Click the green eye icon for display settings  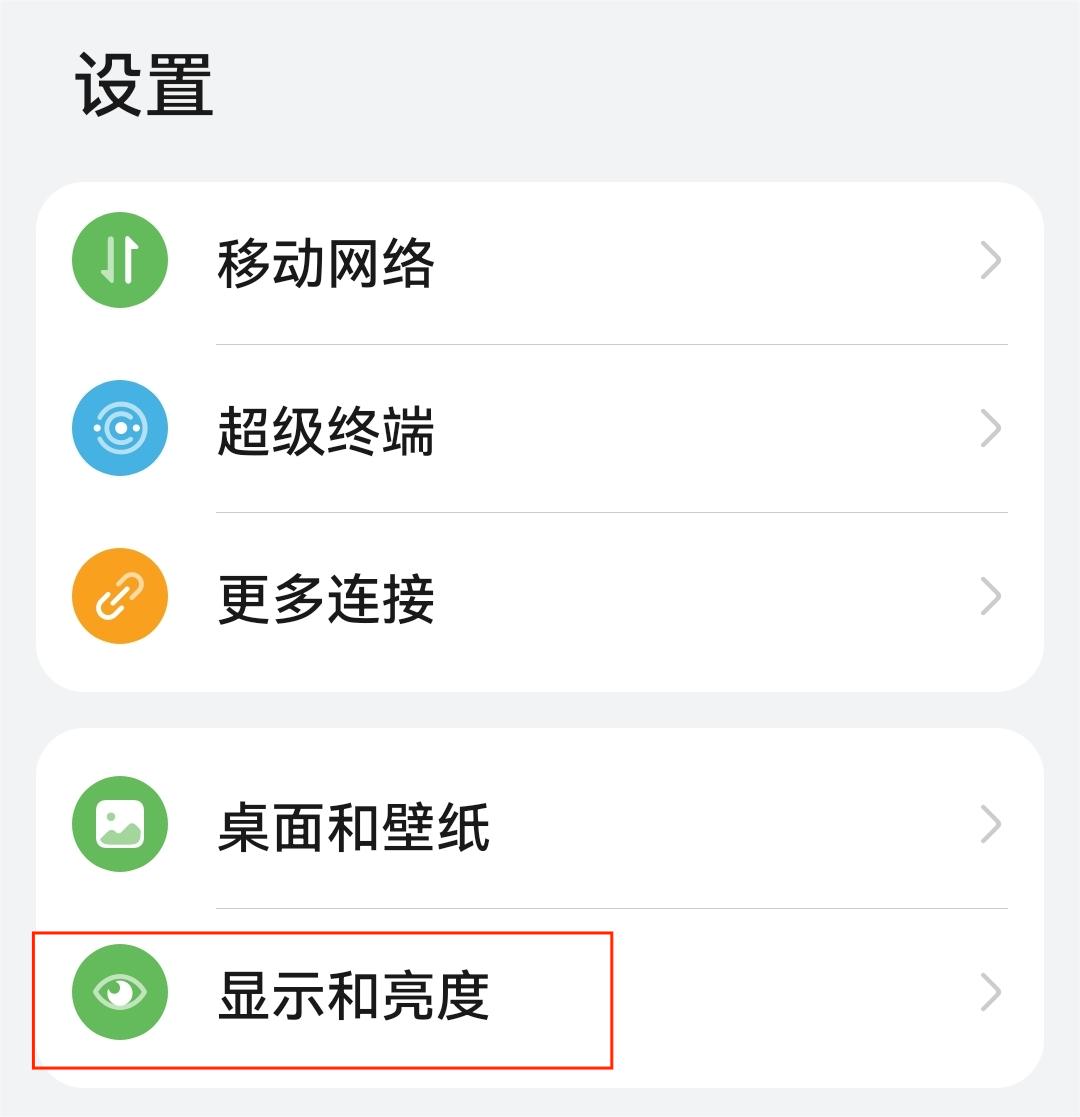click(x=119, y=993)
